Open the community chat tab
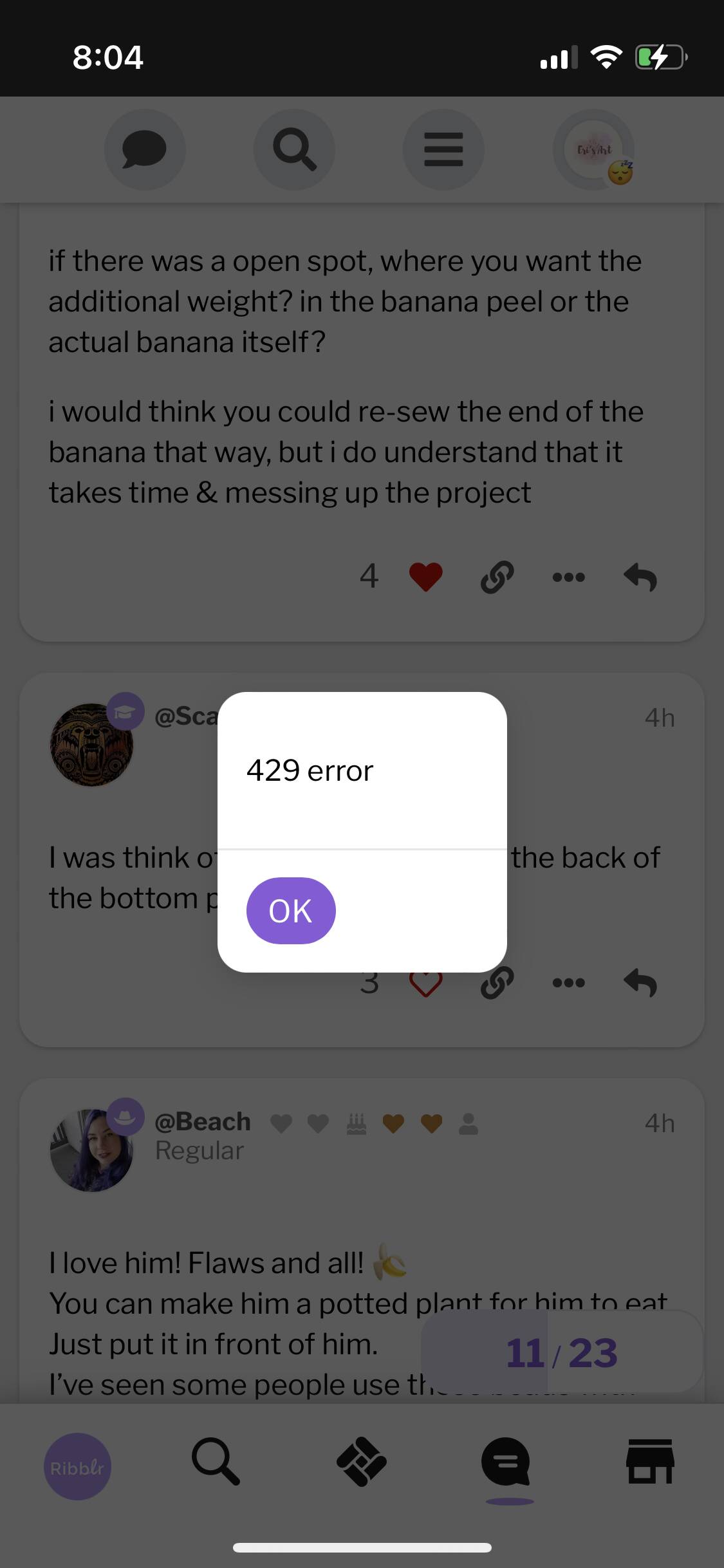Screen dimensions: 724x1568 coord(506,1462)
